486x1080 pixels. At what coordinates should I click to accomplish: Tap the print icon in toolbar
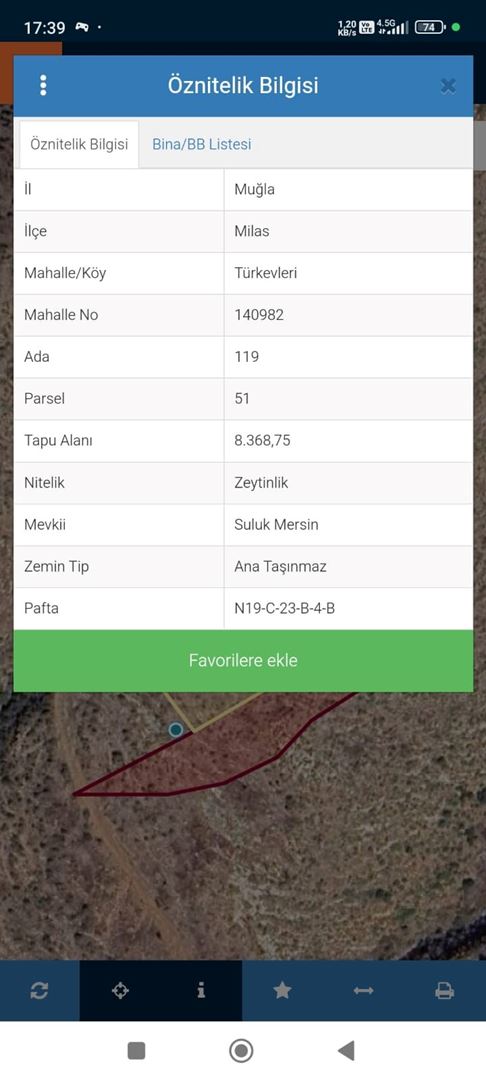(445, 990)
